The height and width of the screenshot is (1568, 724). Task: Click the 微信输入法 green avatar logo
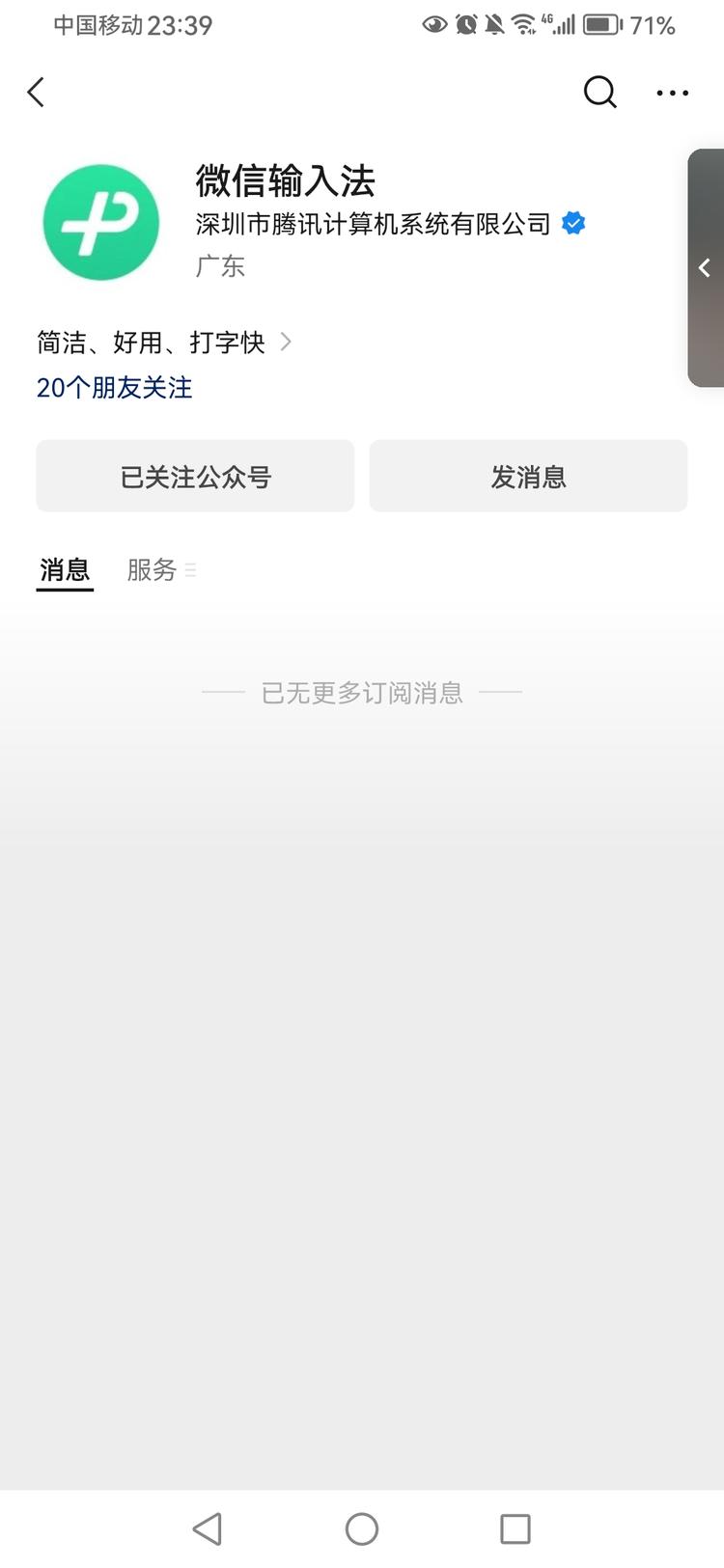tap(100, 222)
